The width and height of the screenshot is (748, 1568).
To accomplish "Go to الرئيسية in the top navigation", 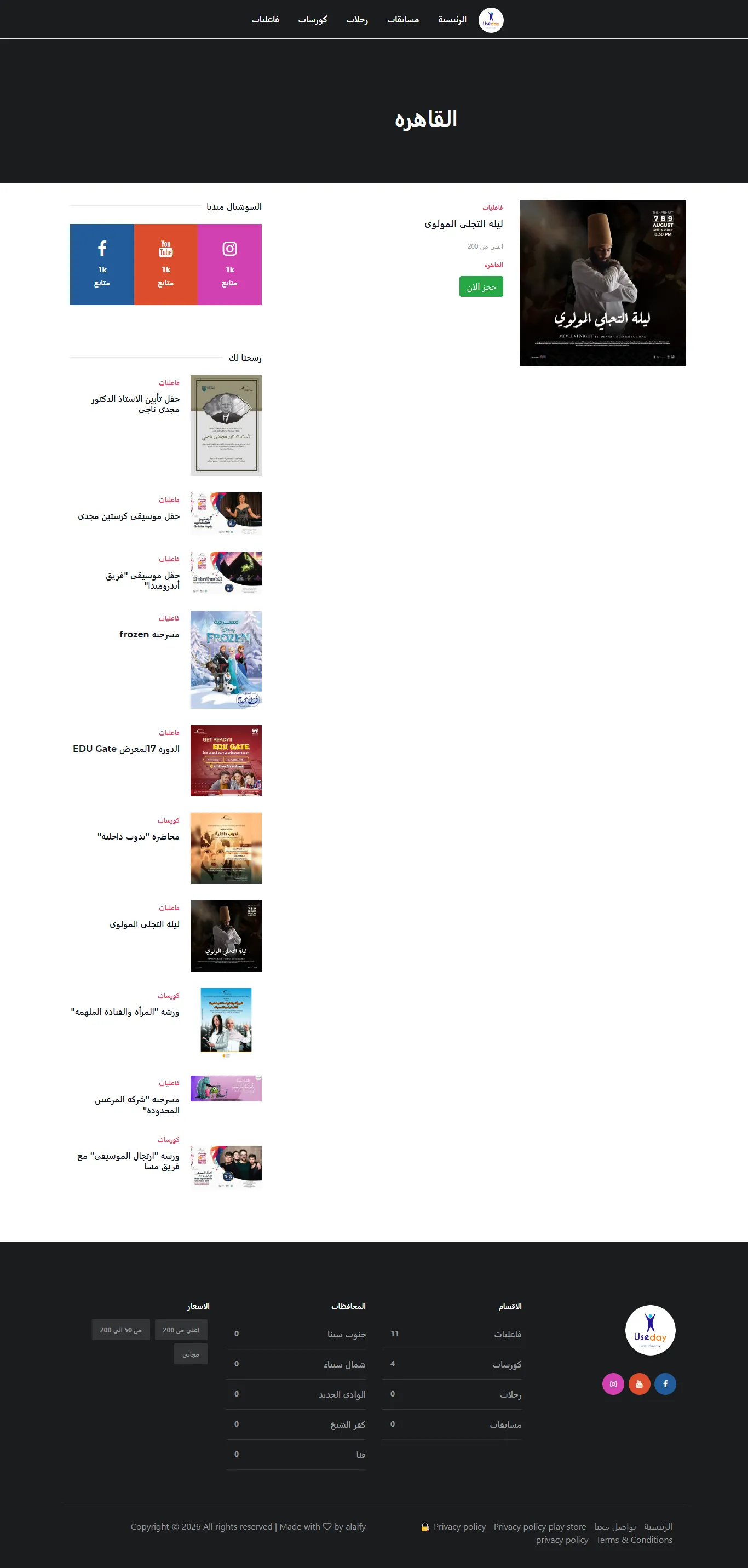I will [x=452, y=20].
